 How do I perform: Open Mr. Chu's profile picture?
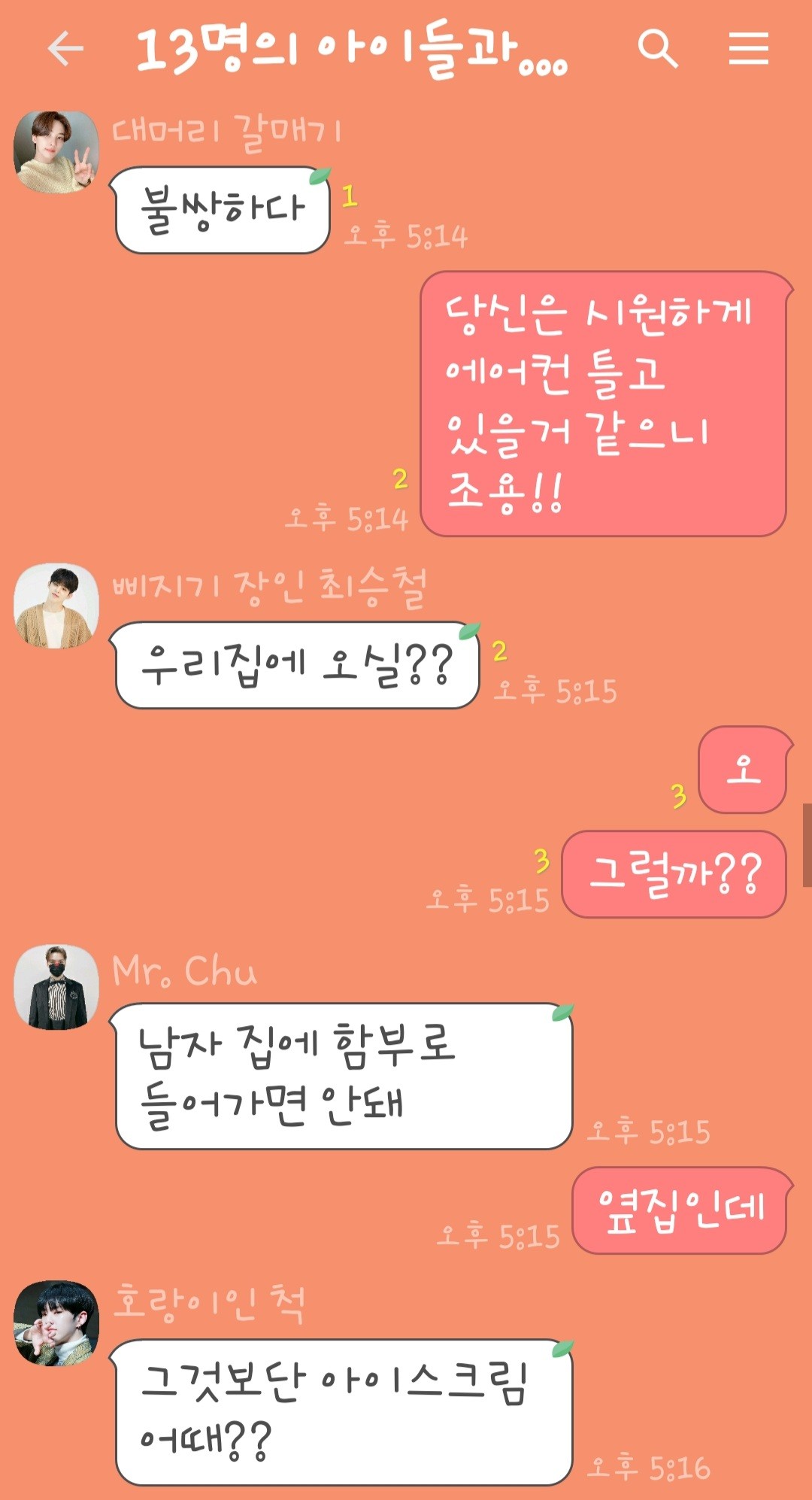[56, 987]
